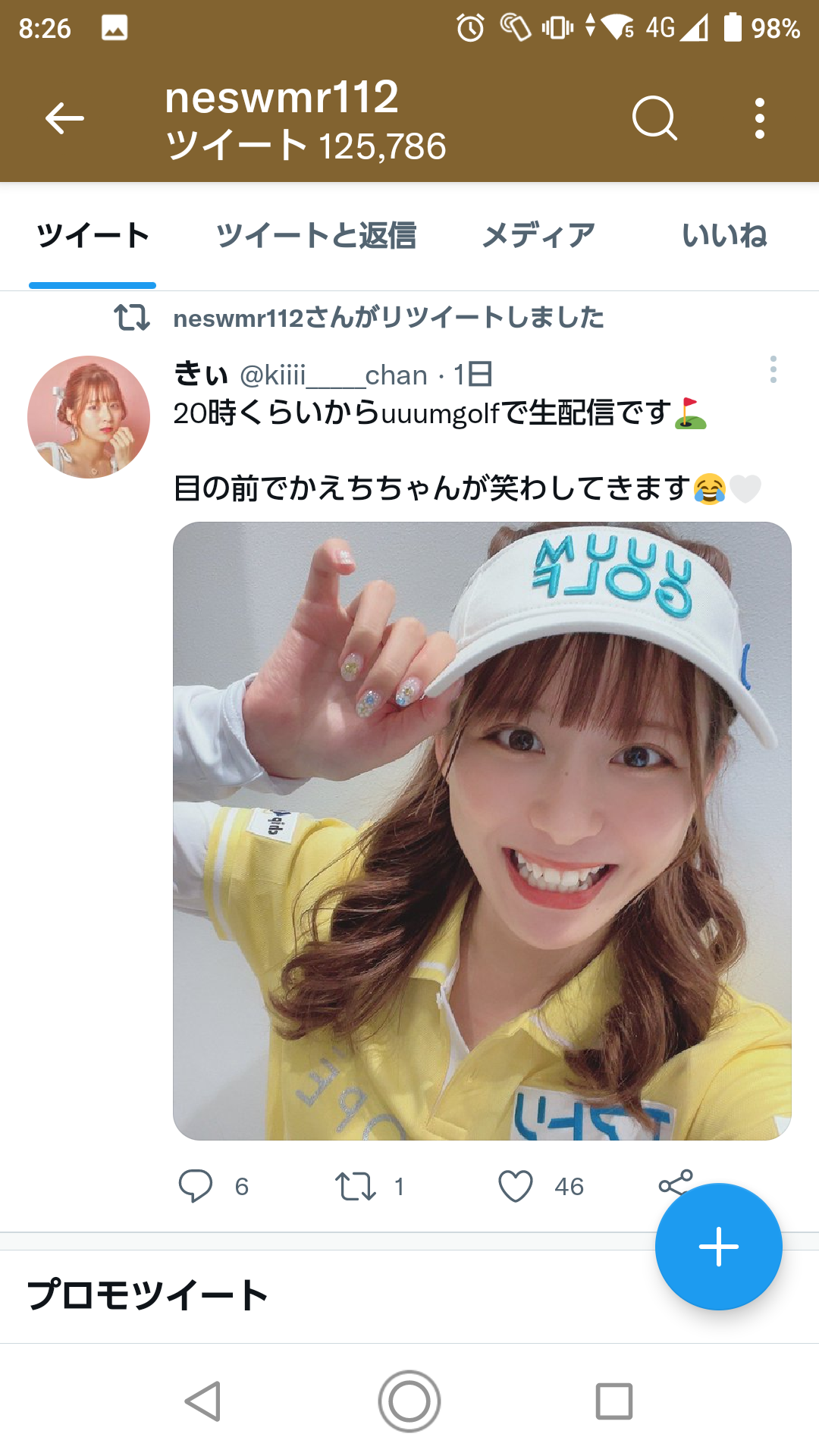Share きい's tweet
This screenshot has height=1456, width=819.
tap(676, 1183)
